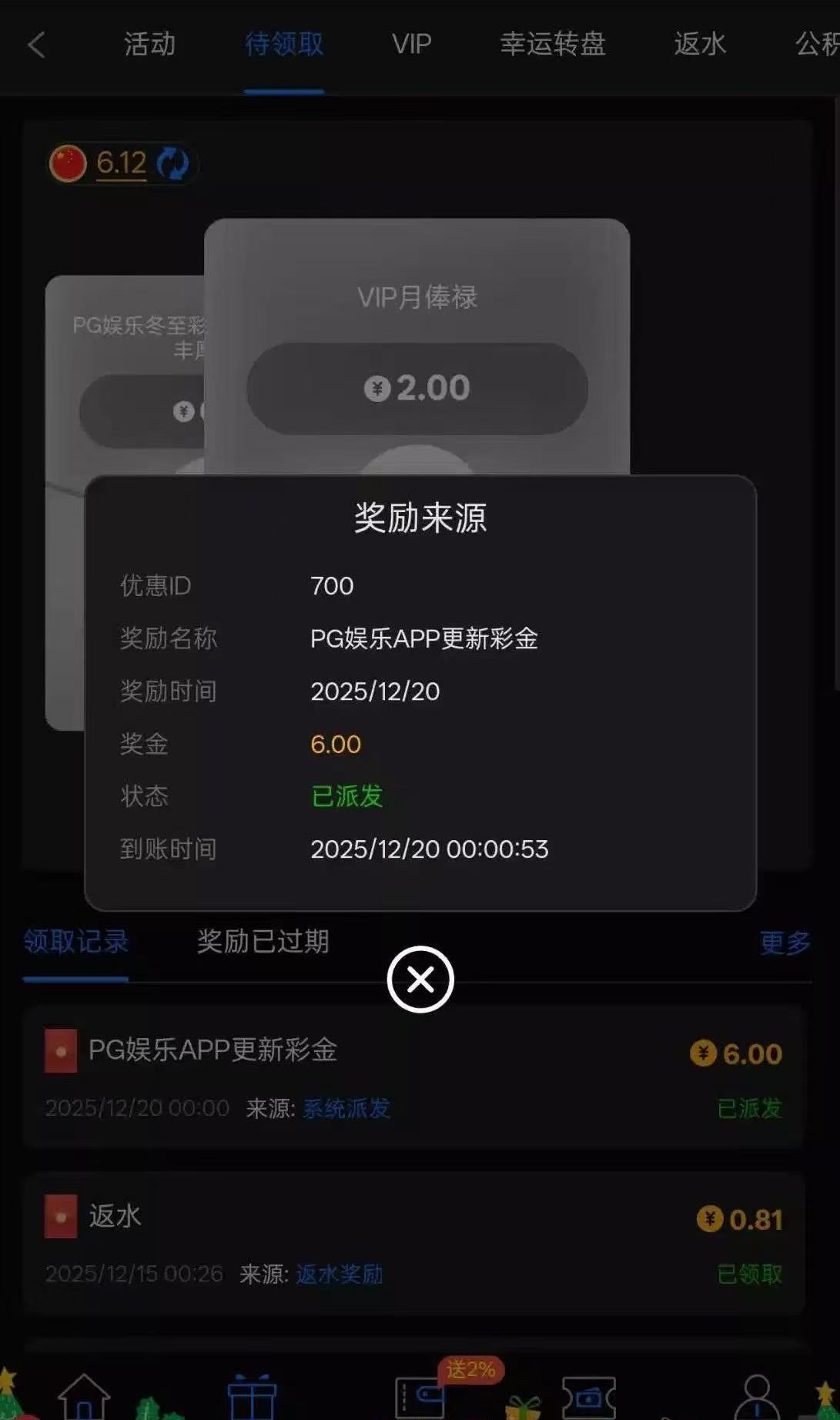840x1420 pixels.
Task: Switch to the 活动 tab
Action: pos(149,45)
